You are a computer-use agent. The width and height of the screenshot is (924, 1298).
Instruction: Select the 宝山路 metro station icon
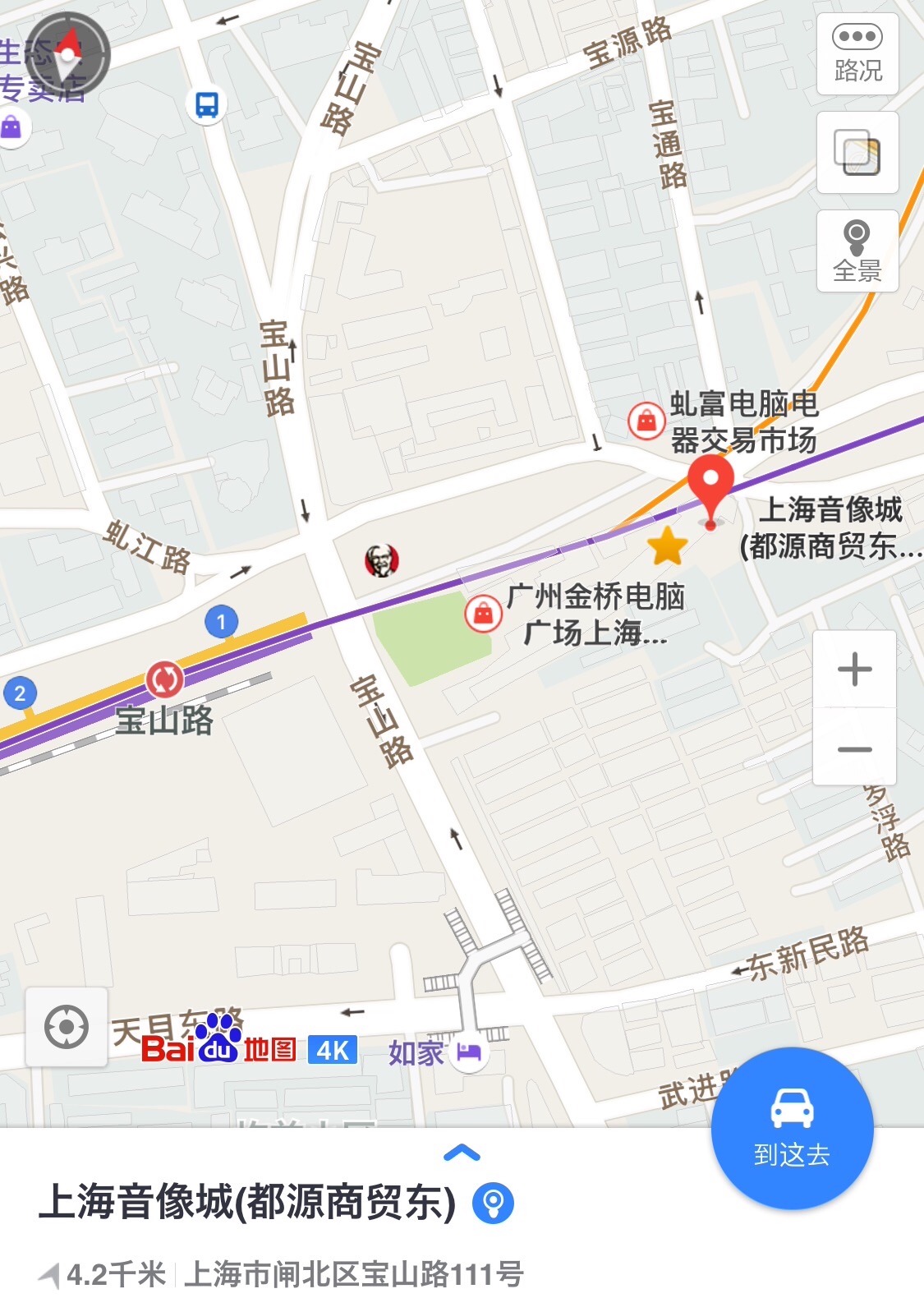coord(164,680)
